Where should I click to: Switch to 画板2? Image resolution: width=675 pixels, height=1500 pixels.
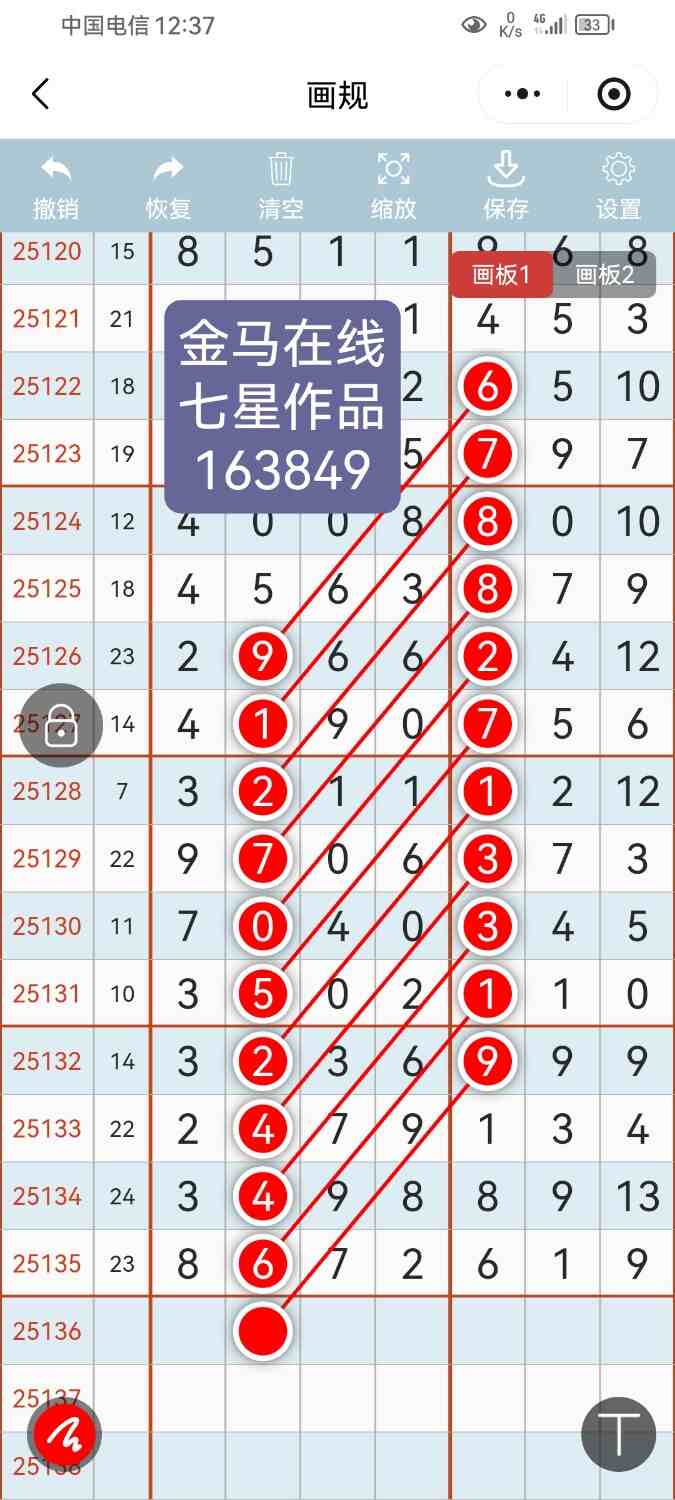(605, 275)
